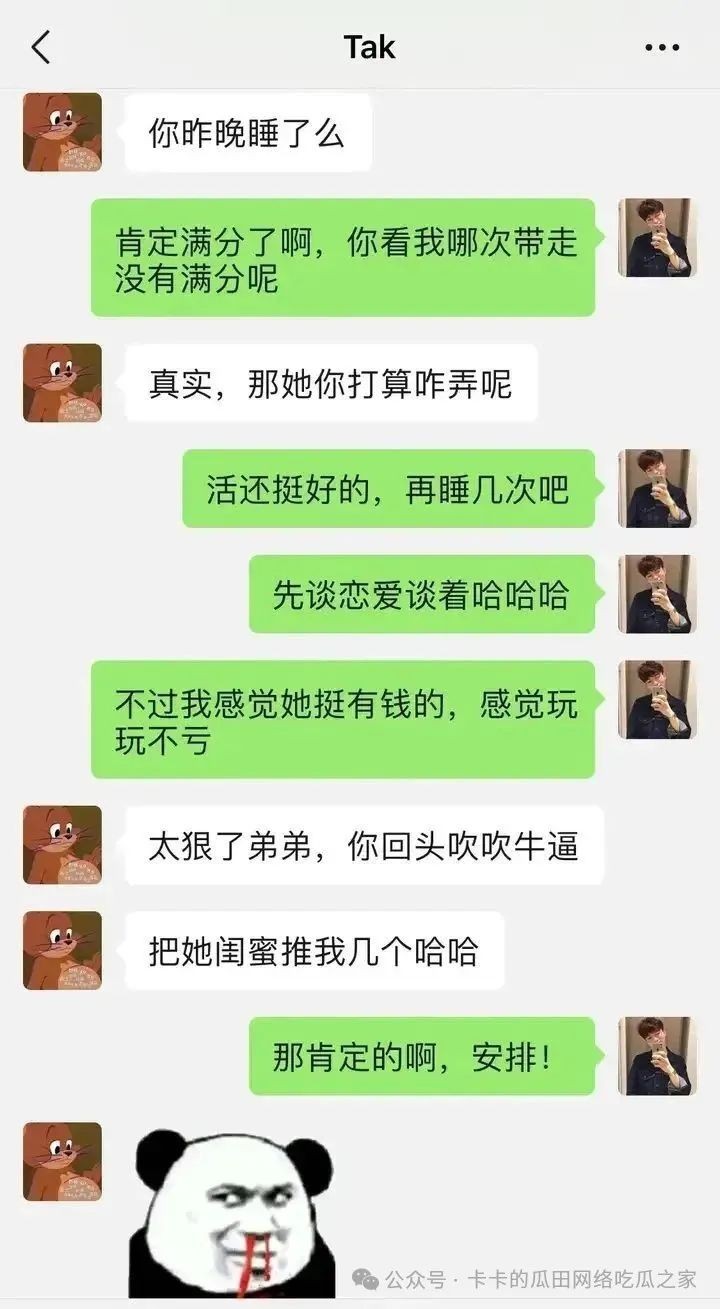This screenshot has height=1309, width=720.
Task: Open the avatar beside "把她闺蜜推我几个哈哈"
Action: tap(62, 950)
